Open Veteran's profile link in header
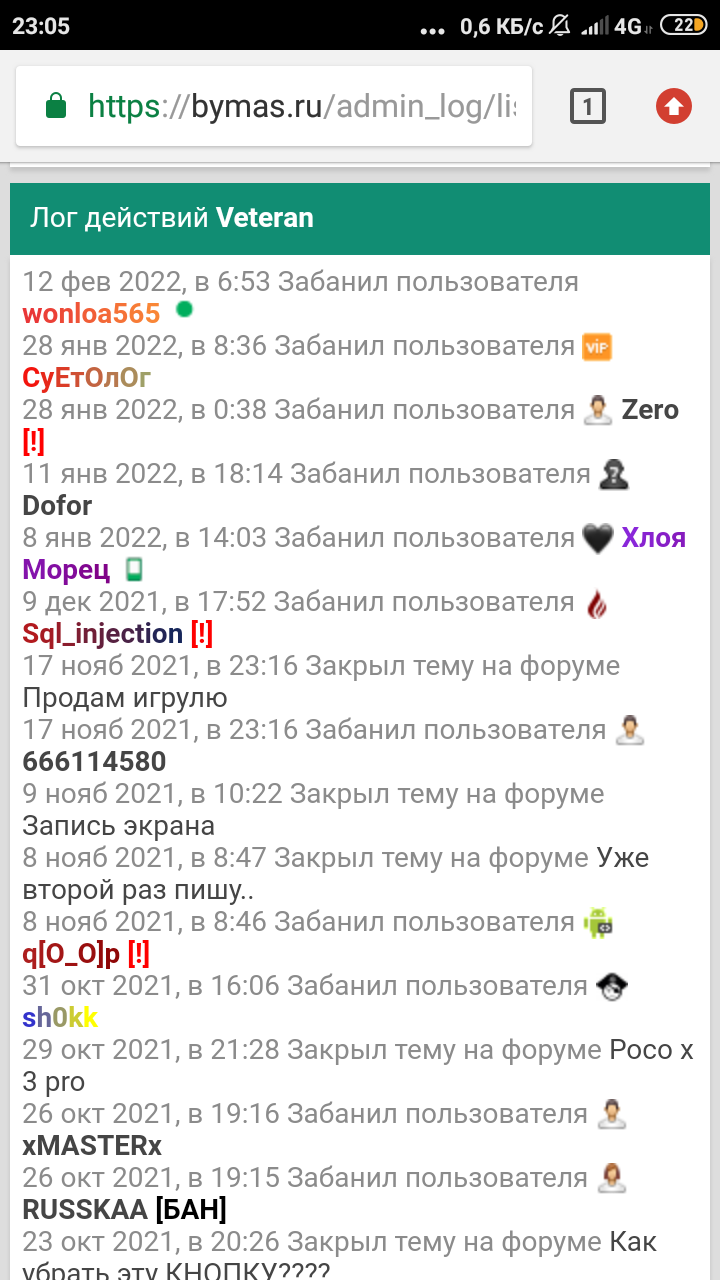720x1280 pixels. pos(264,217)
